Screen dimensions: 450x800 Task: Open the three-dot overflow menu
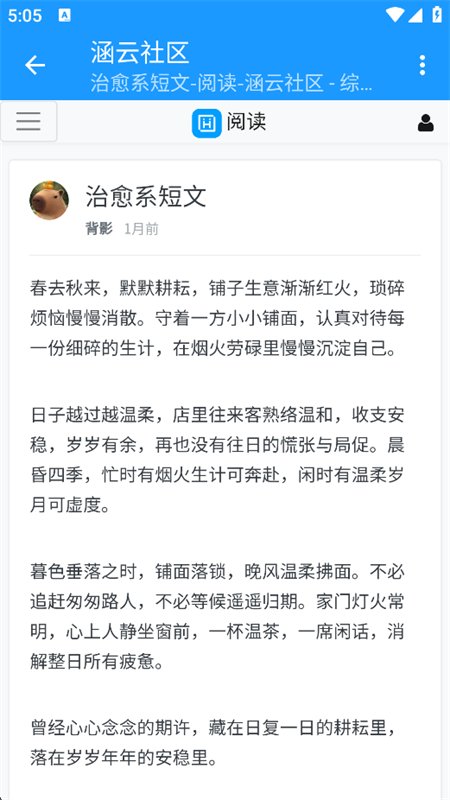point(422,65)
